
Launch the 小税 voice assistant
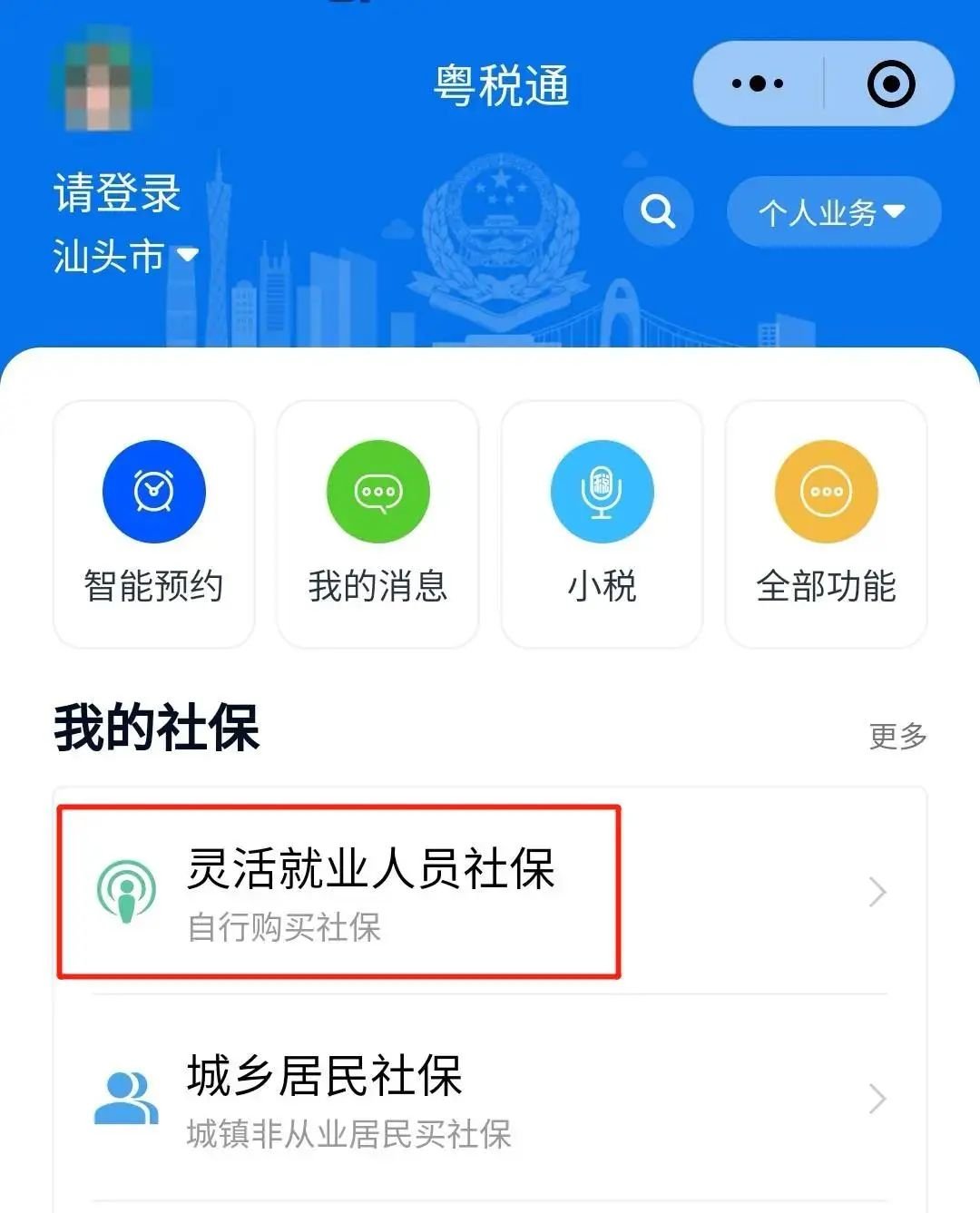point(602,524)
